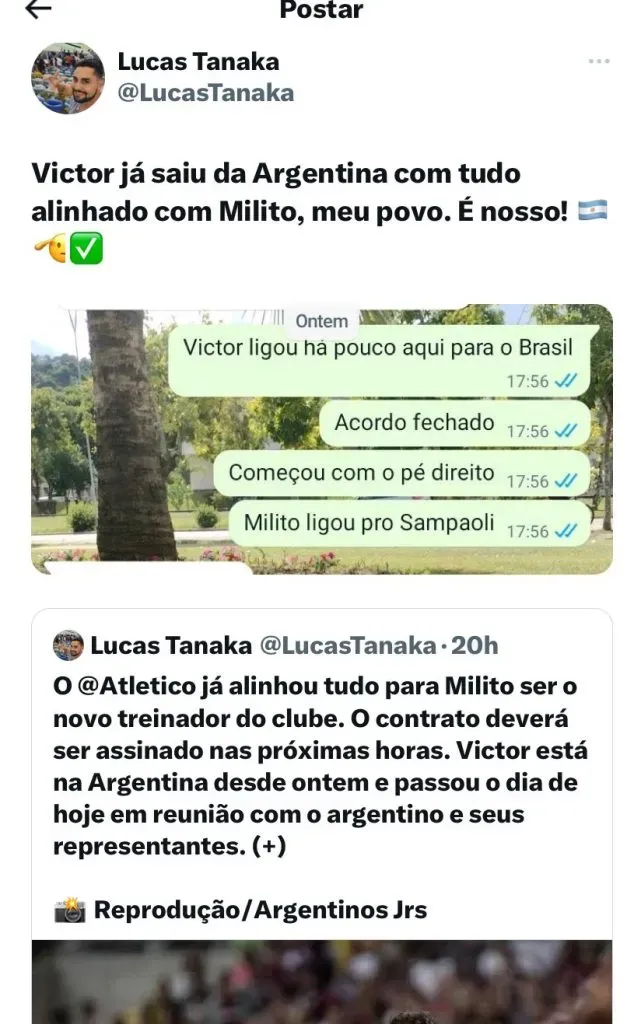Open Lucas Tanaka's profile picture
Image resolution: width=634 pixels, height=1024 pixels.
tap(68, 78)
